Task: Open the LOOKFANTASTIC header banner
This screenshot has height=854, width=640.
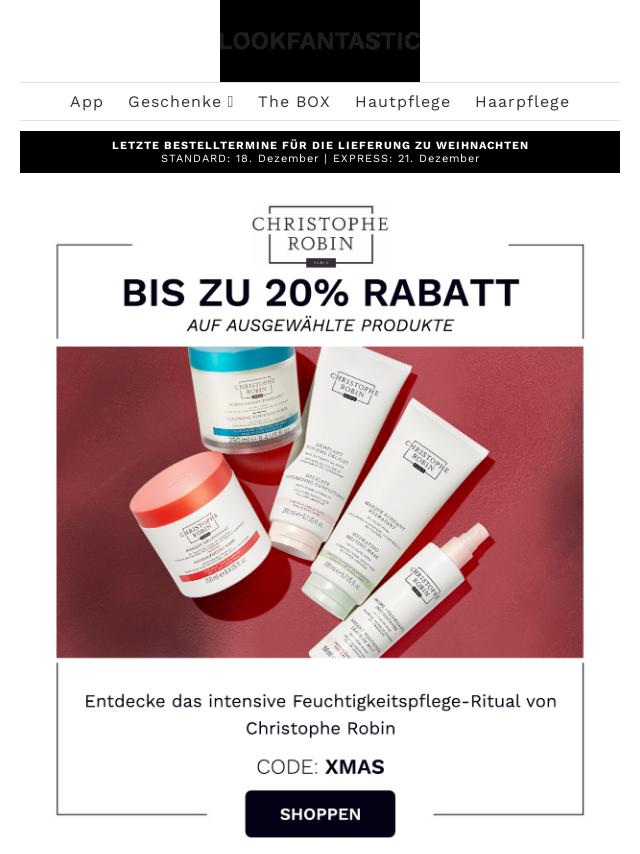Action: (320, 41)
